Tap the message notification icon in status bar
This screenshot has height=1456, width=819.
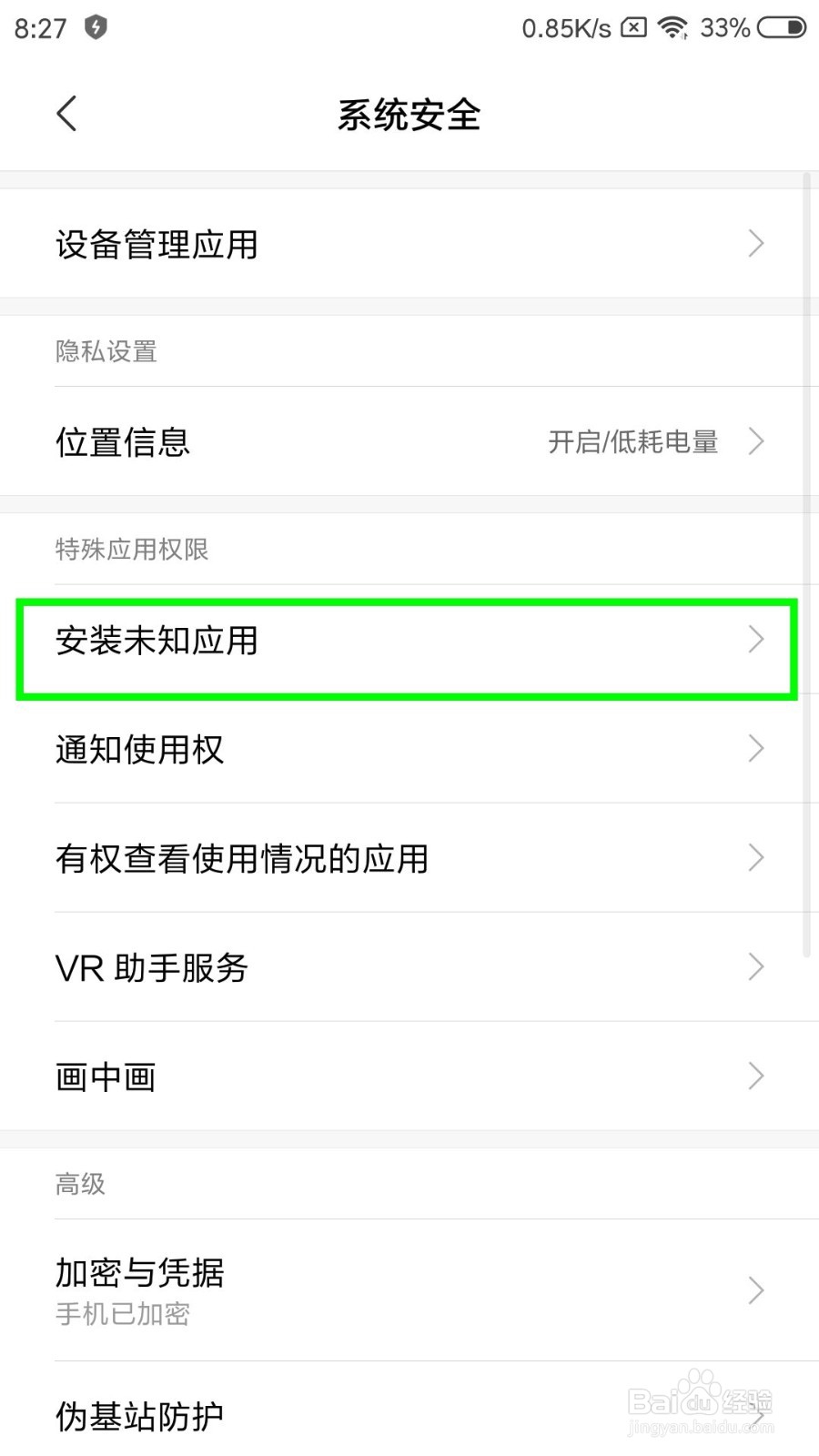(x=632, y=27)
